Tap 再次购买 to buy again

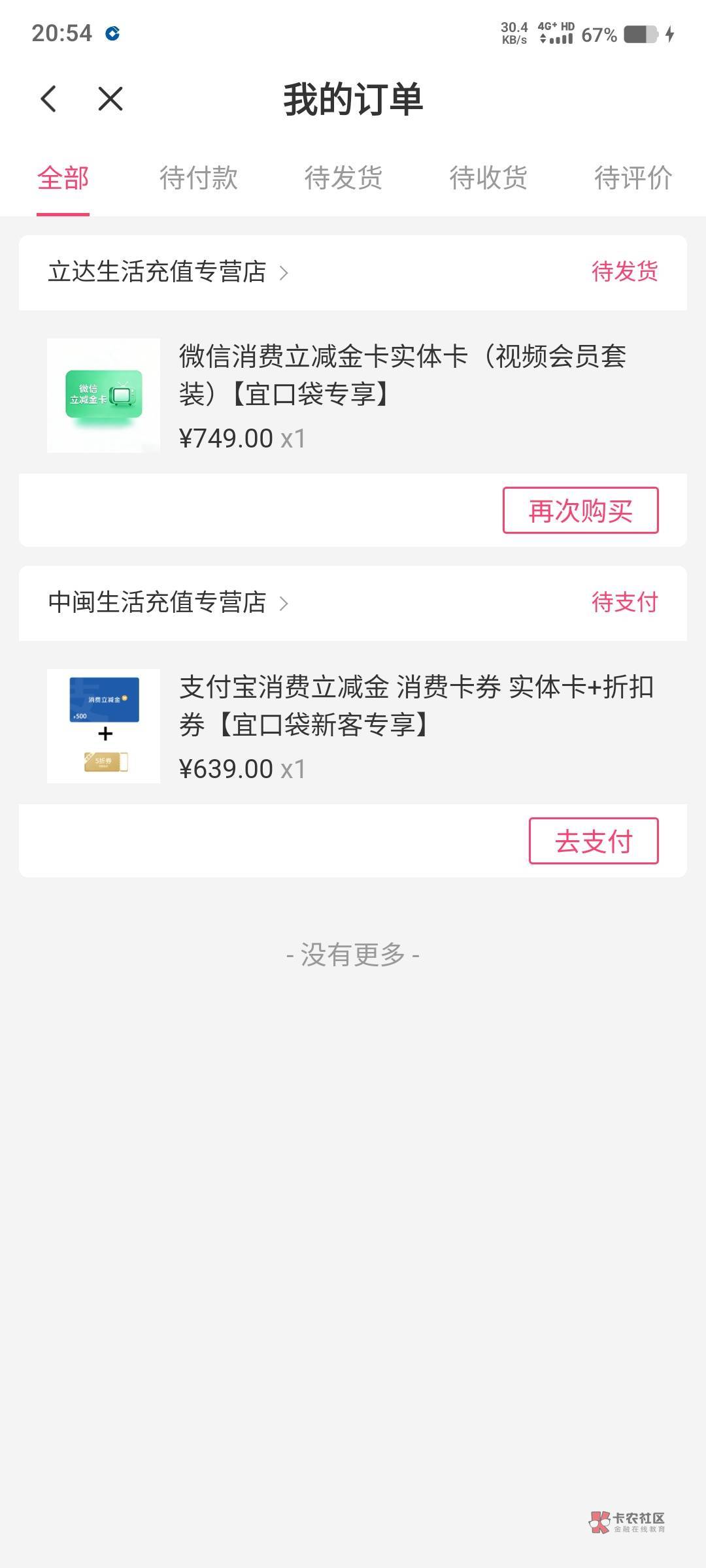pyautogui.click(x=580, y=510)
